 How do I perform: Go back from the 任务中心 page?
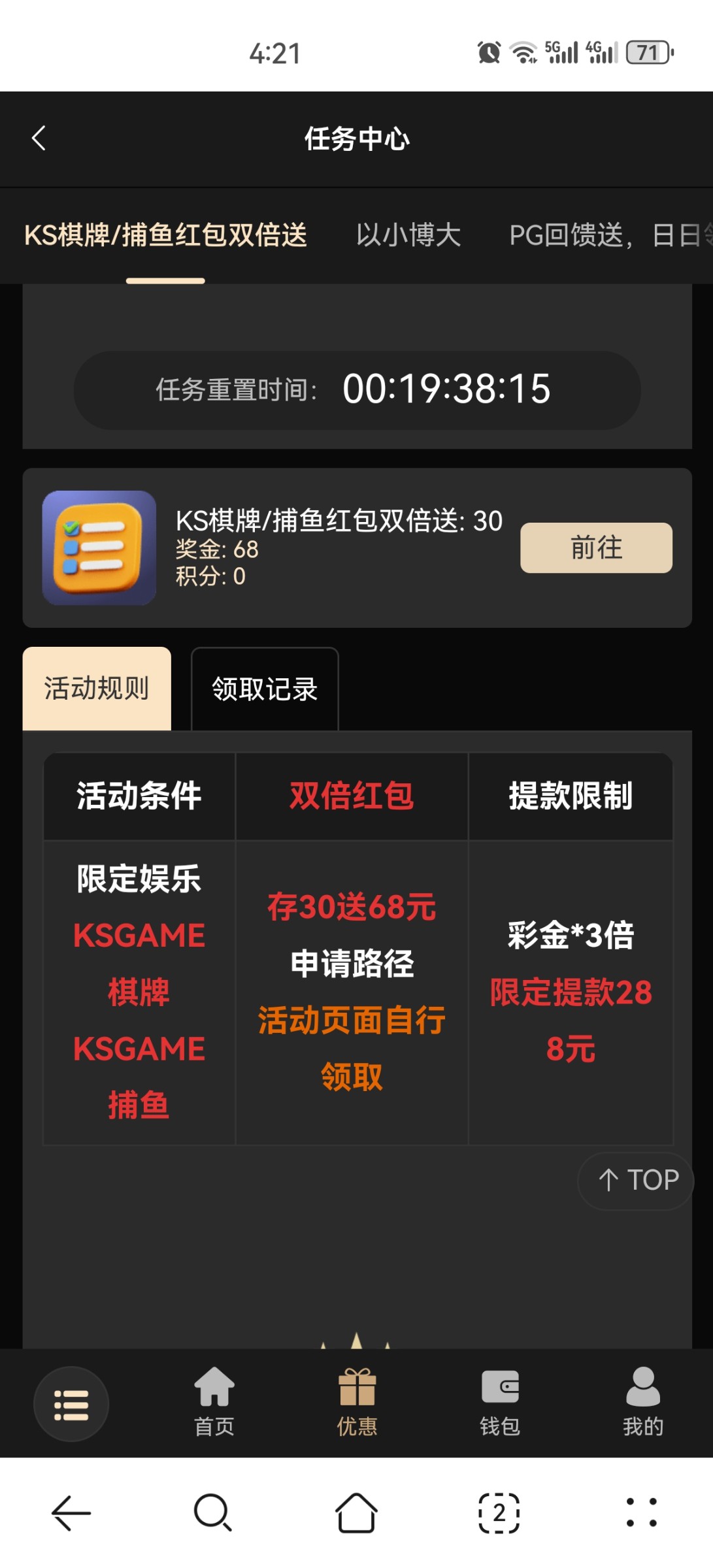39,139
